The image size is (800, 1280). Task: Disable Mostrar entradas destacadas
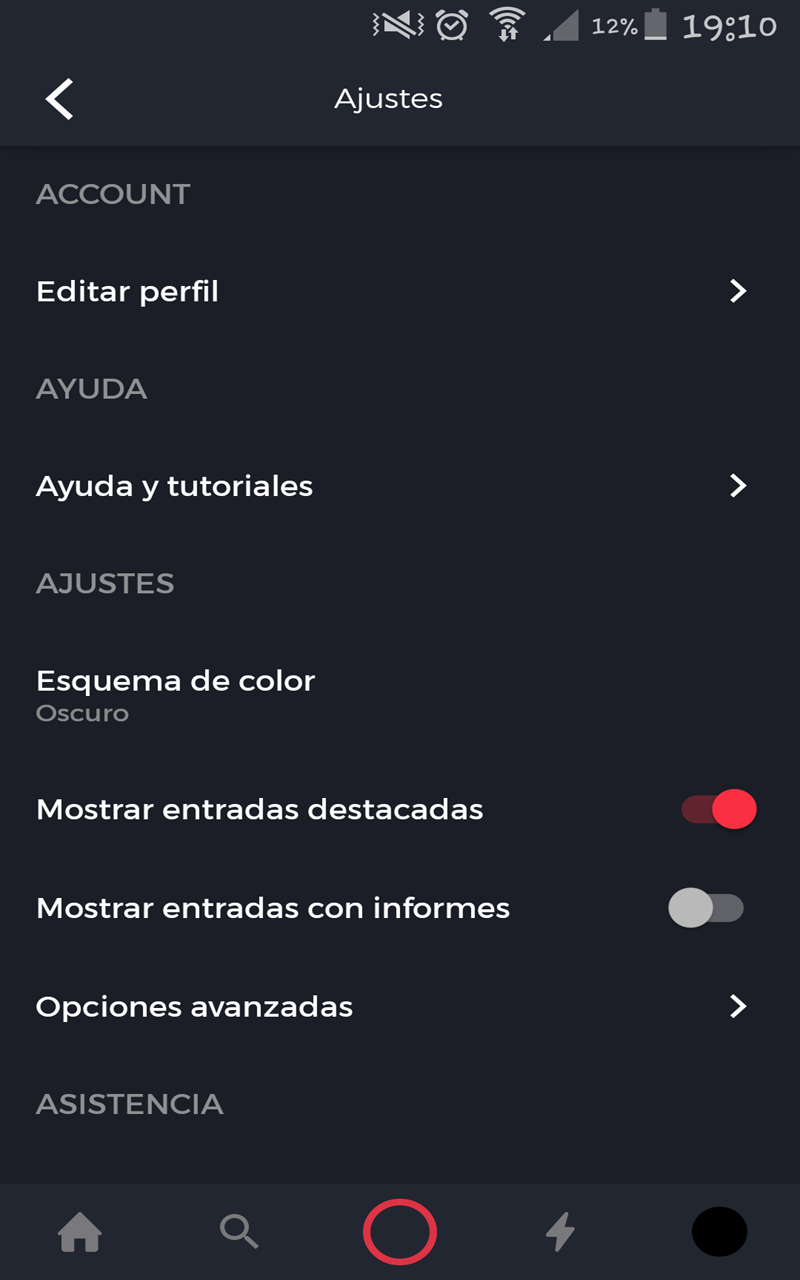coord(719,809)
